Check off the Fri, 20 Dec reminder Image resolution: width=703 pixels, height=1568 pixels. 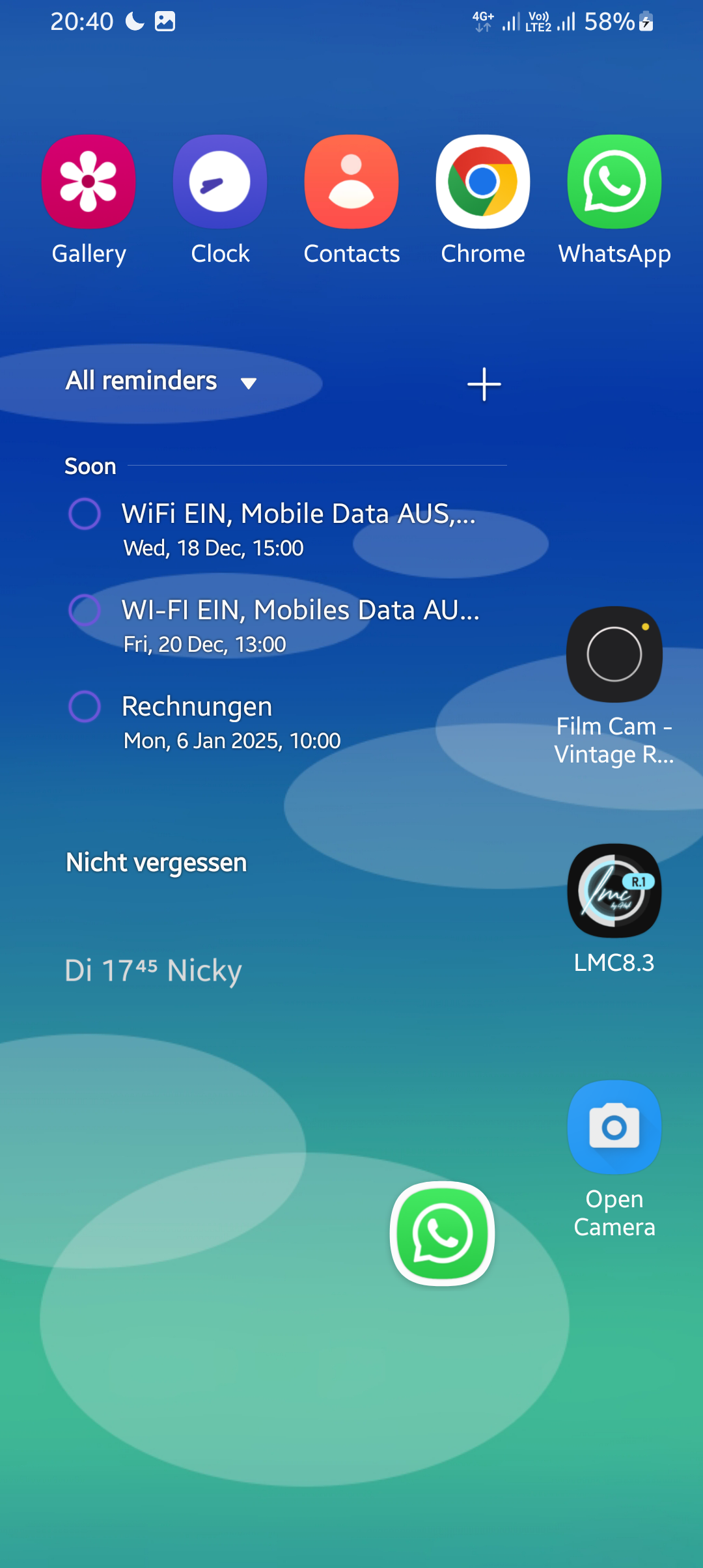(85, 610)
